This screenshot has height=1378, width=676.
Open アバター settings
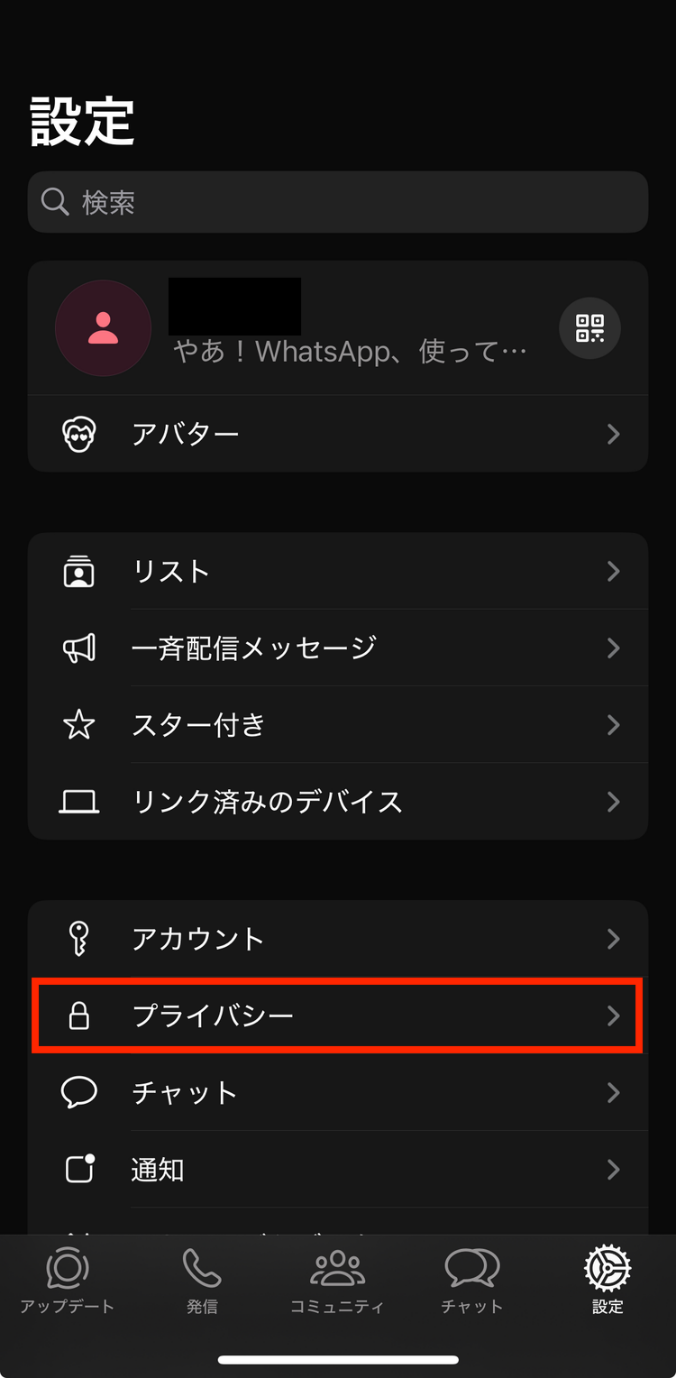337,434
